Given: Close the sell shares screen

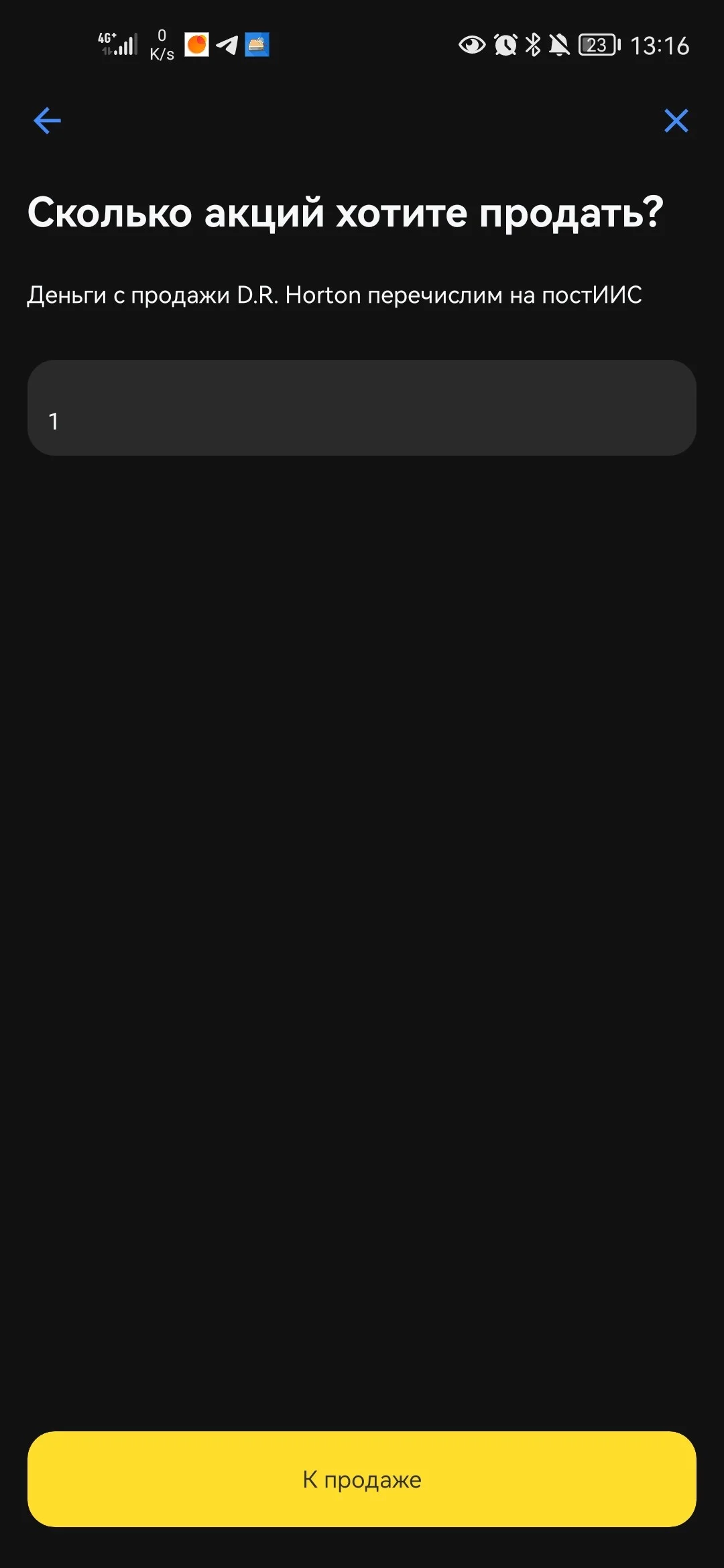Looking at the screenshot, I should (676, 121).
